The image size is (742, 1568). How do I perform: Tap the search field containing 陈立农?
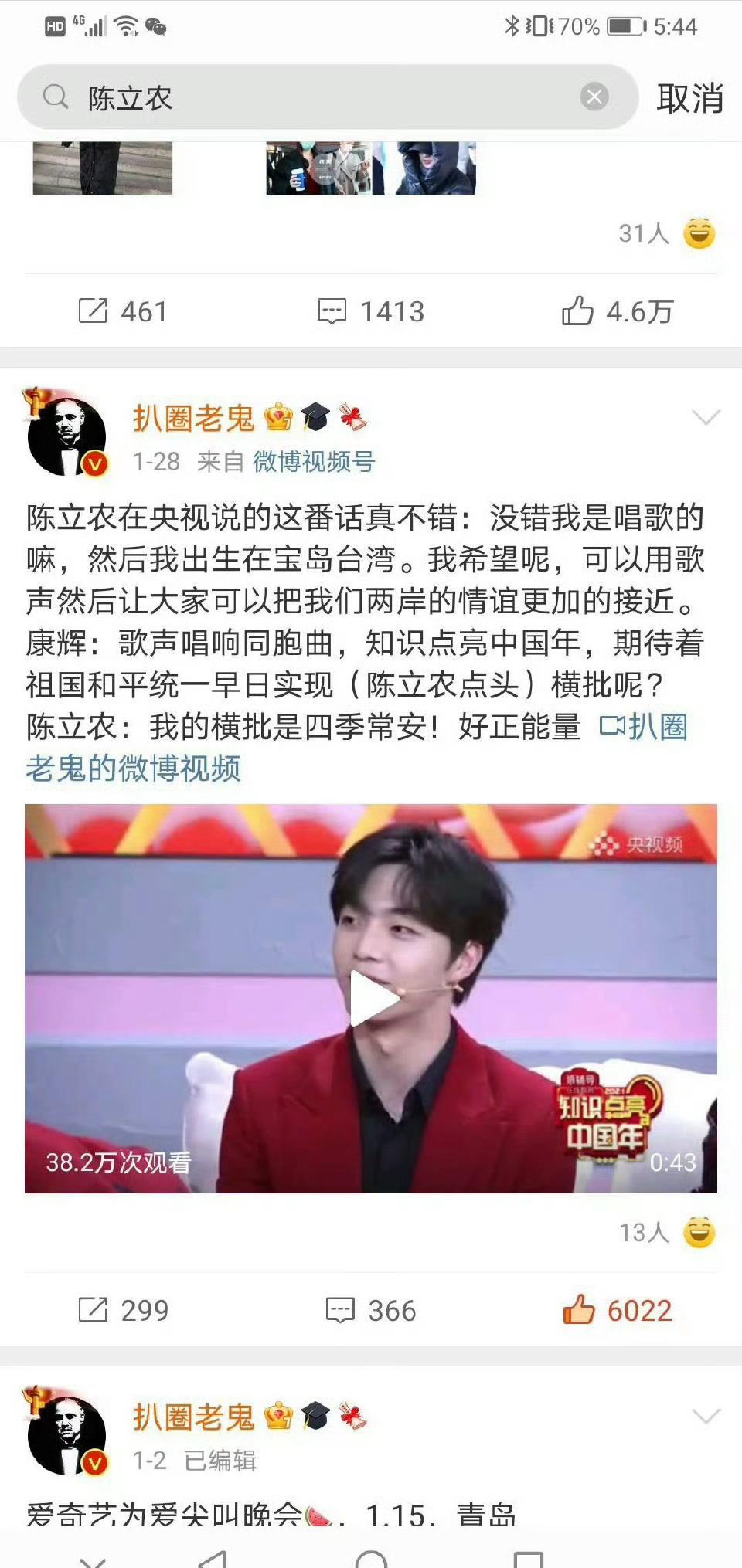tap(328, 97)
